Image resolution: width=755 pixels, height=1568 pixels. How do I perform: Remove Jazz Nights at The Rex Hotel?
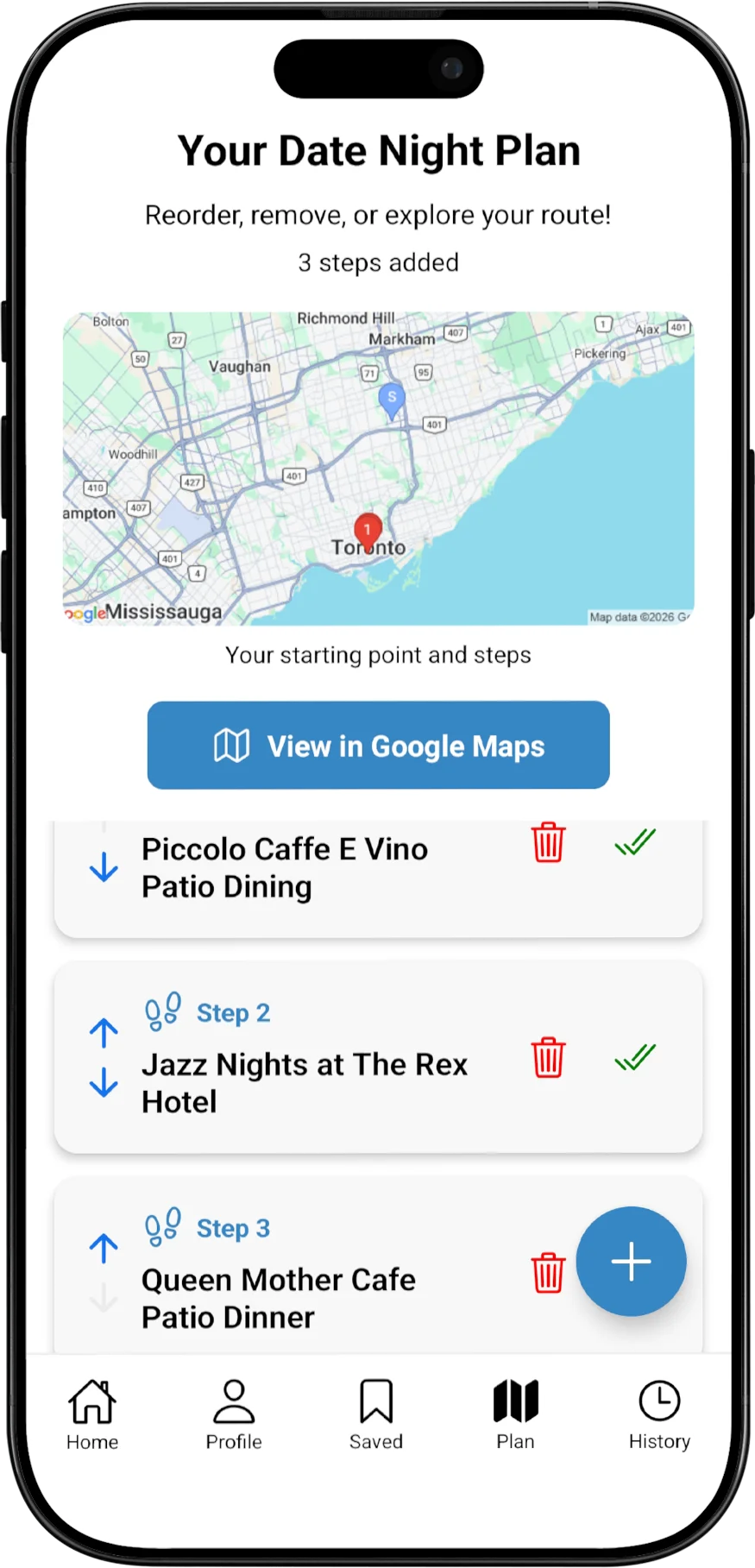(x=548, y=1057)
